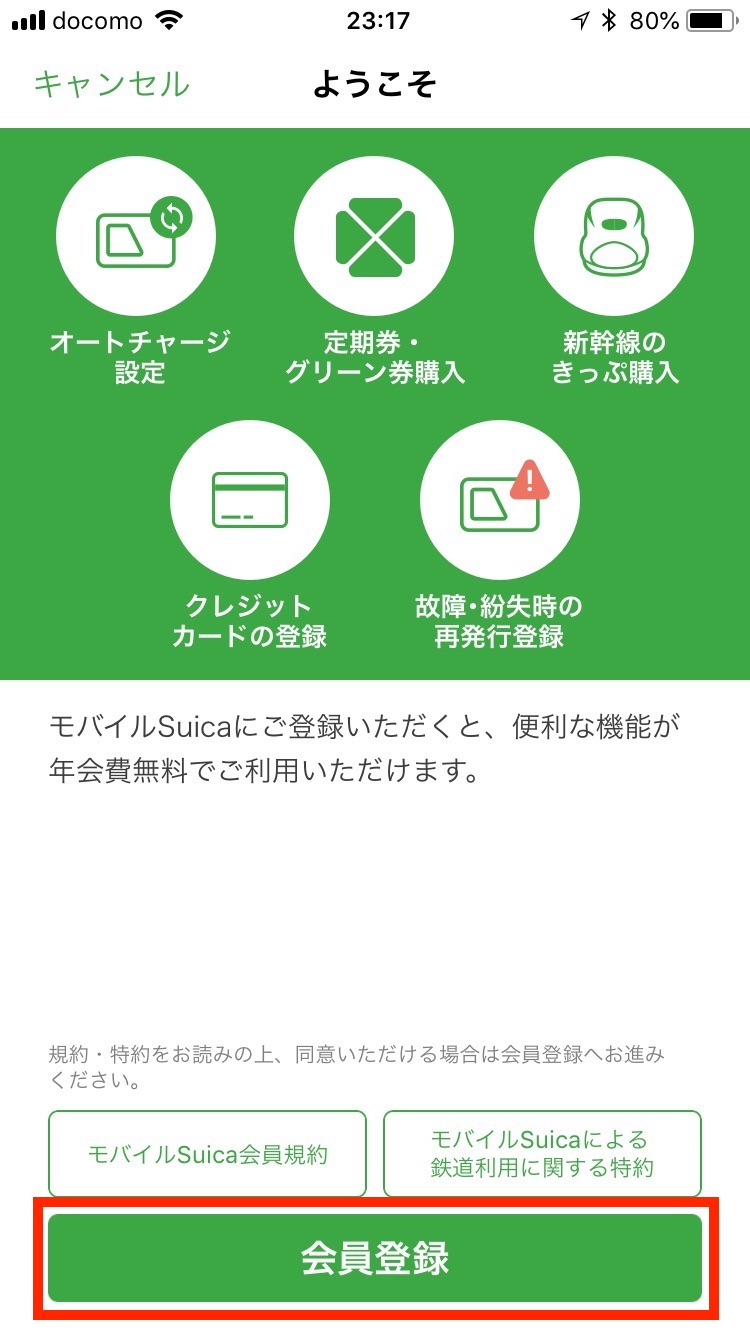Viewport: 750px width, 1334px height.
Task: Select the クレジットカードの登録 credit card icon
Action: tap(250, 498)
